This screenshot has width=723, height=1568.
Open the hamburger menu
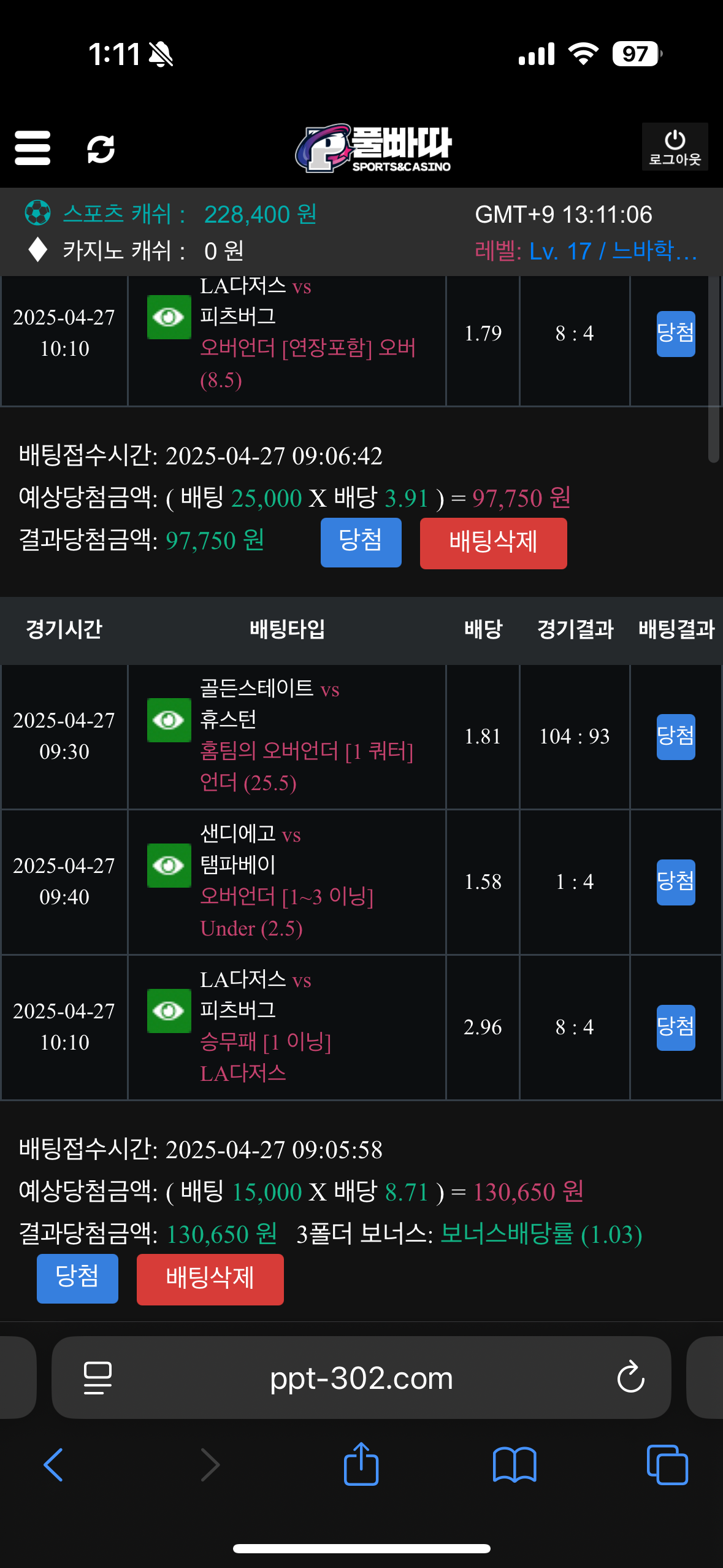33,148
